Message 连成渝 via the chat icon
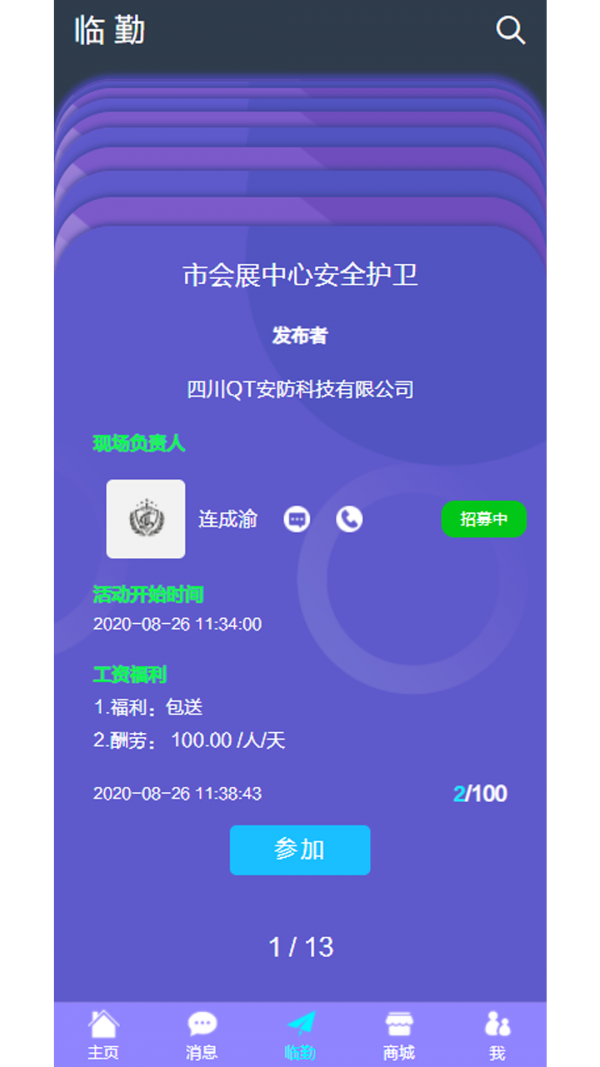 (297, 519)
